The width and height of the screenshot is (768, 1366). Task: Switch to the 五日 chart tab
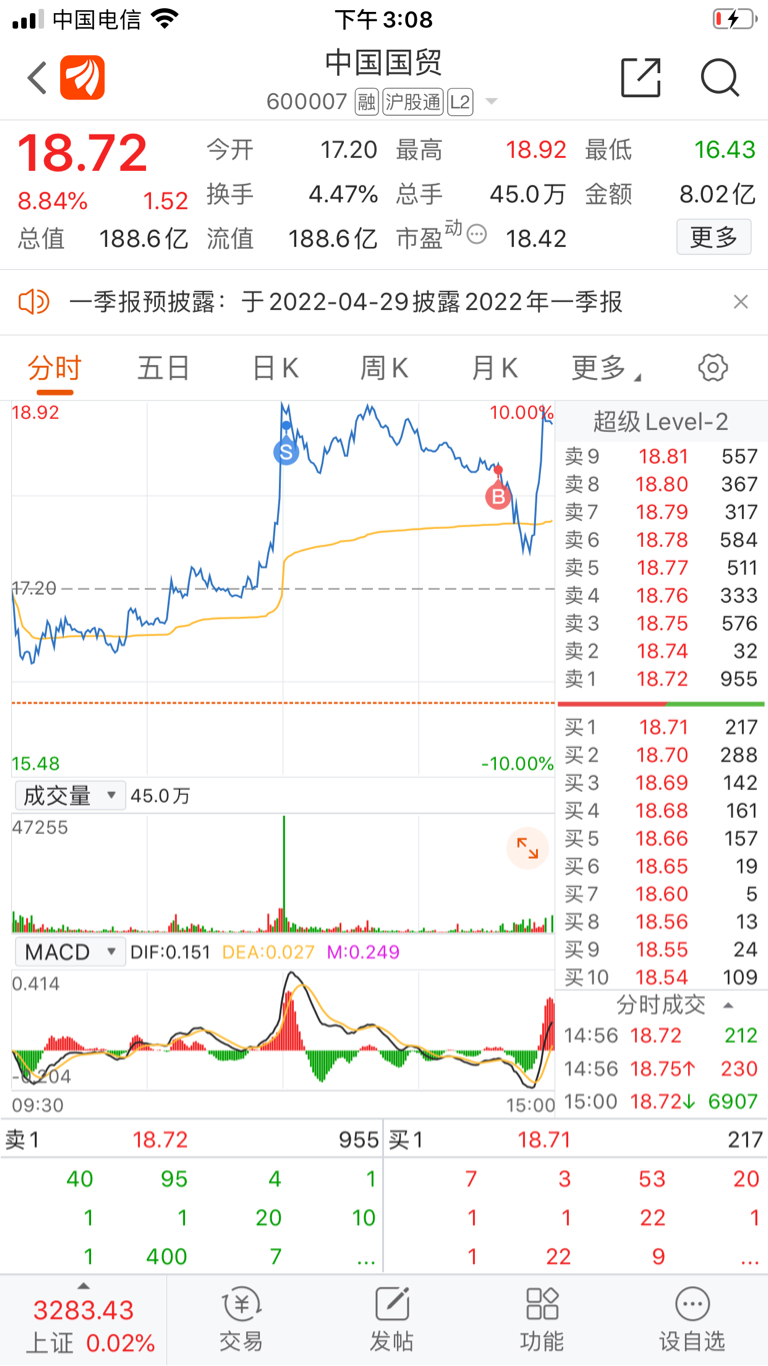[x=164, y=368]
